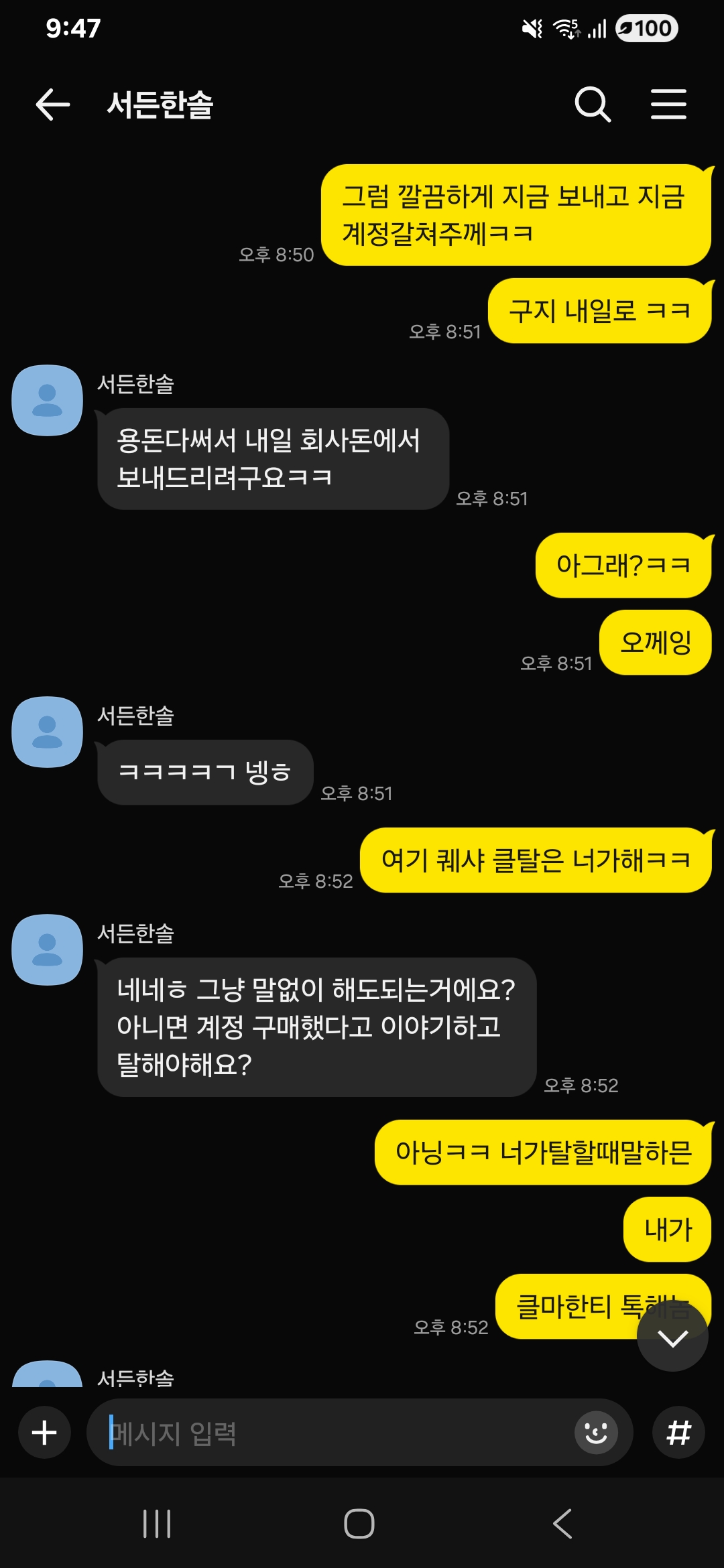Image resolution: width=724 pixels, height=1568 pixels.
Task: Go back from the 서든한솔 chat
Action: [x=53, y=105]
